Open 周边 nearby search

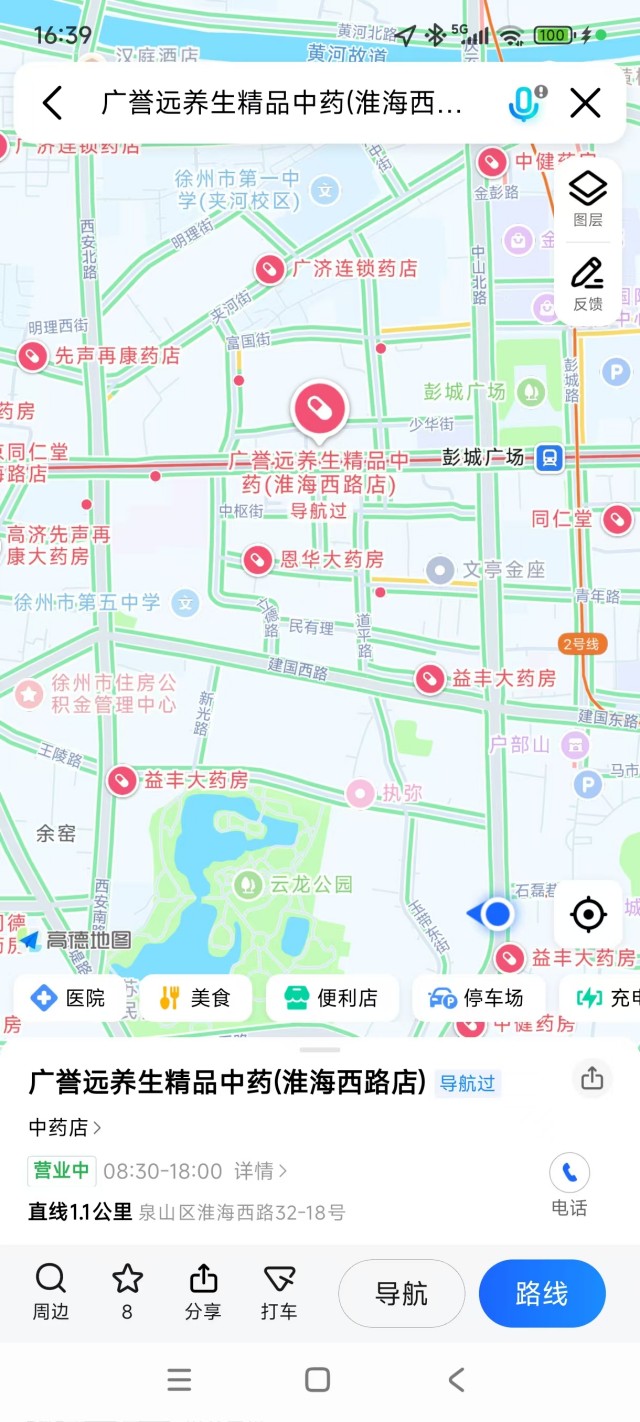[51, 1291]
